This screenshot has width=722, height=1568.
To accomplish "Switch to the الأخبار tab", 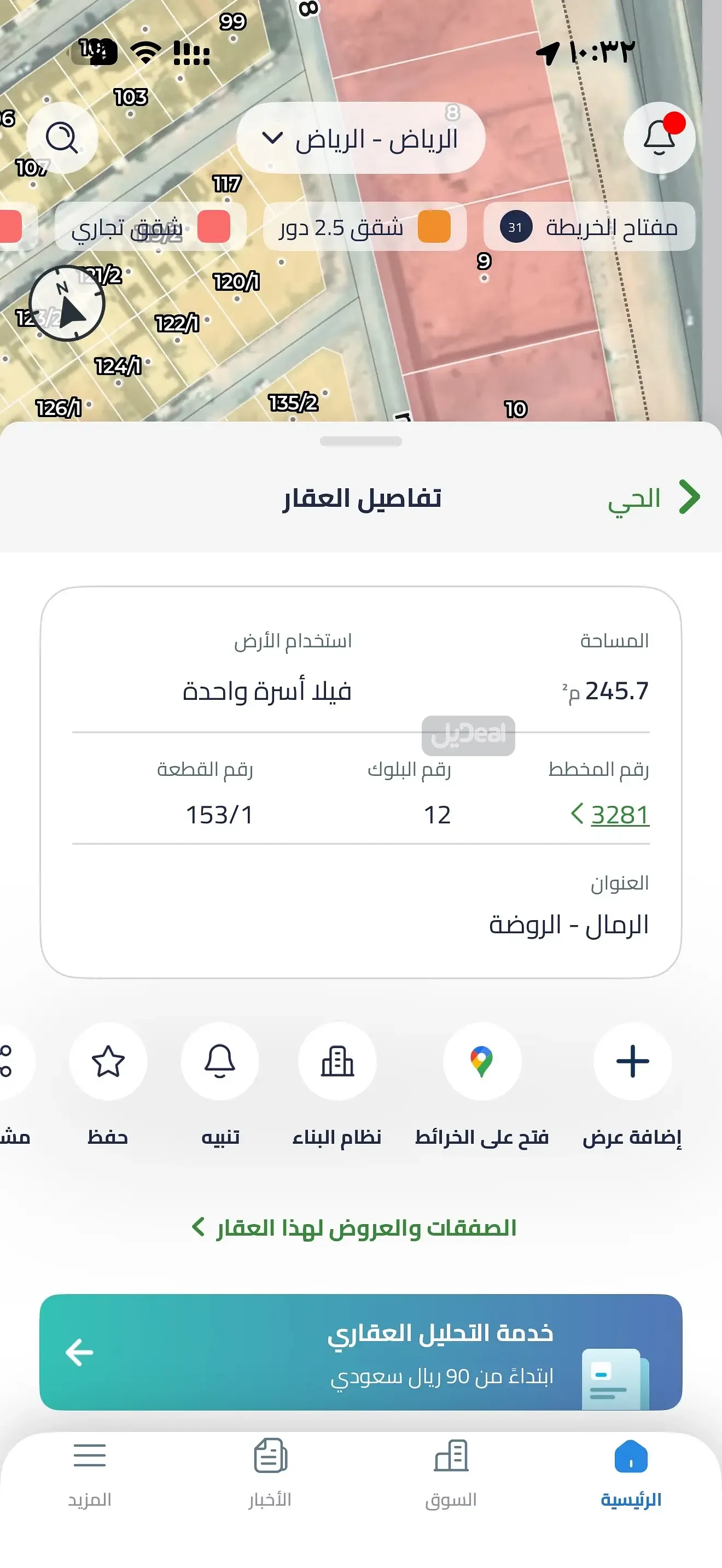I will coord(270,1473).
